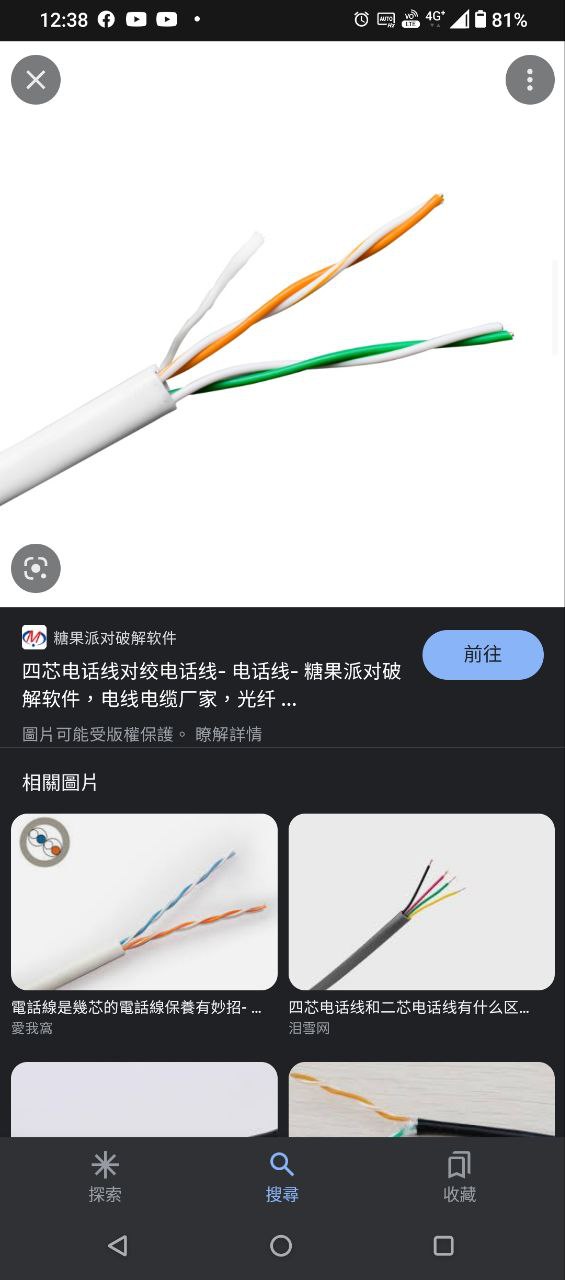Open the three-dot overflow menu

[x=530, y=80]
